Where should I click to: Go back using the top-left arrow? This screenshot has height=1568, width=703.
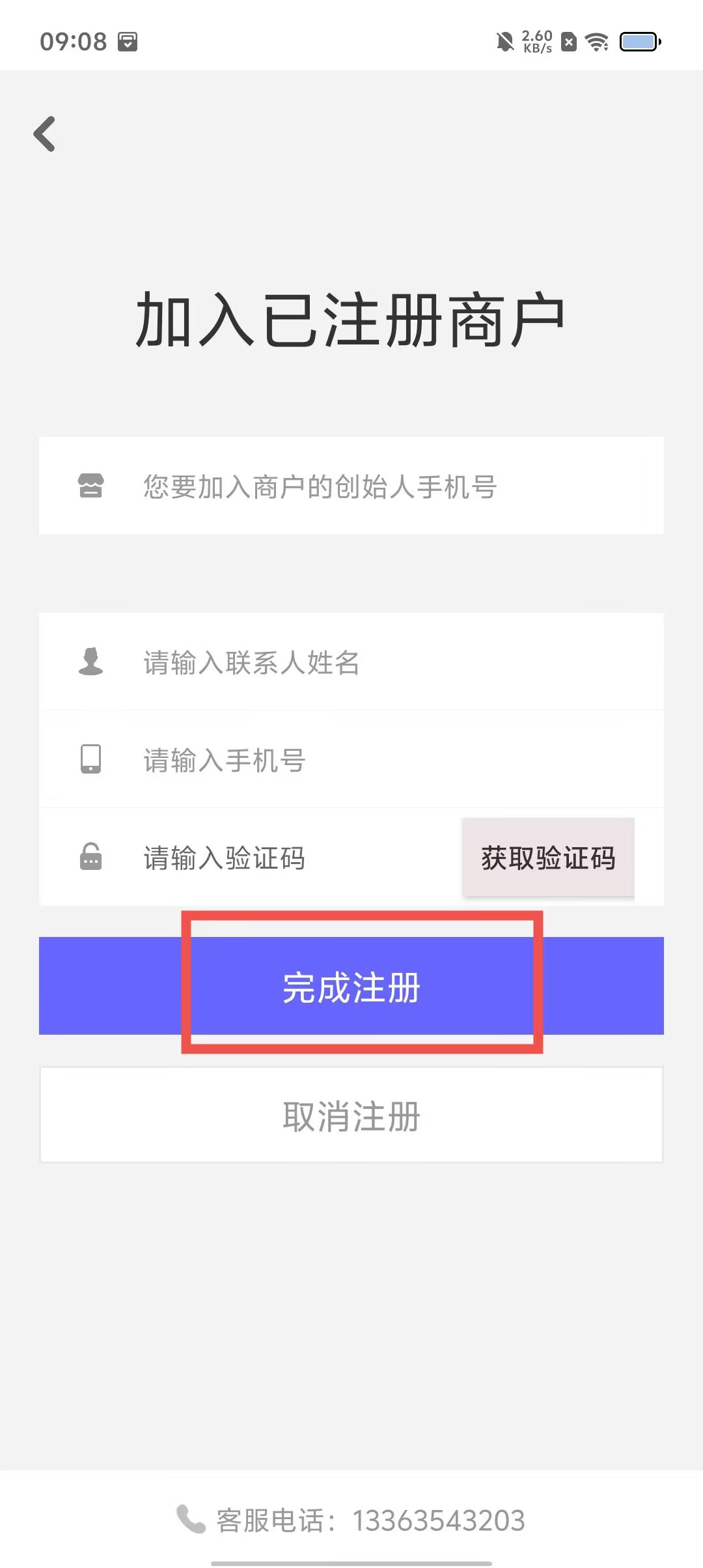45,134
